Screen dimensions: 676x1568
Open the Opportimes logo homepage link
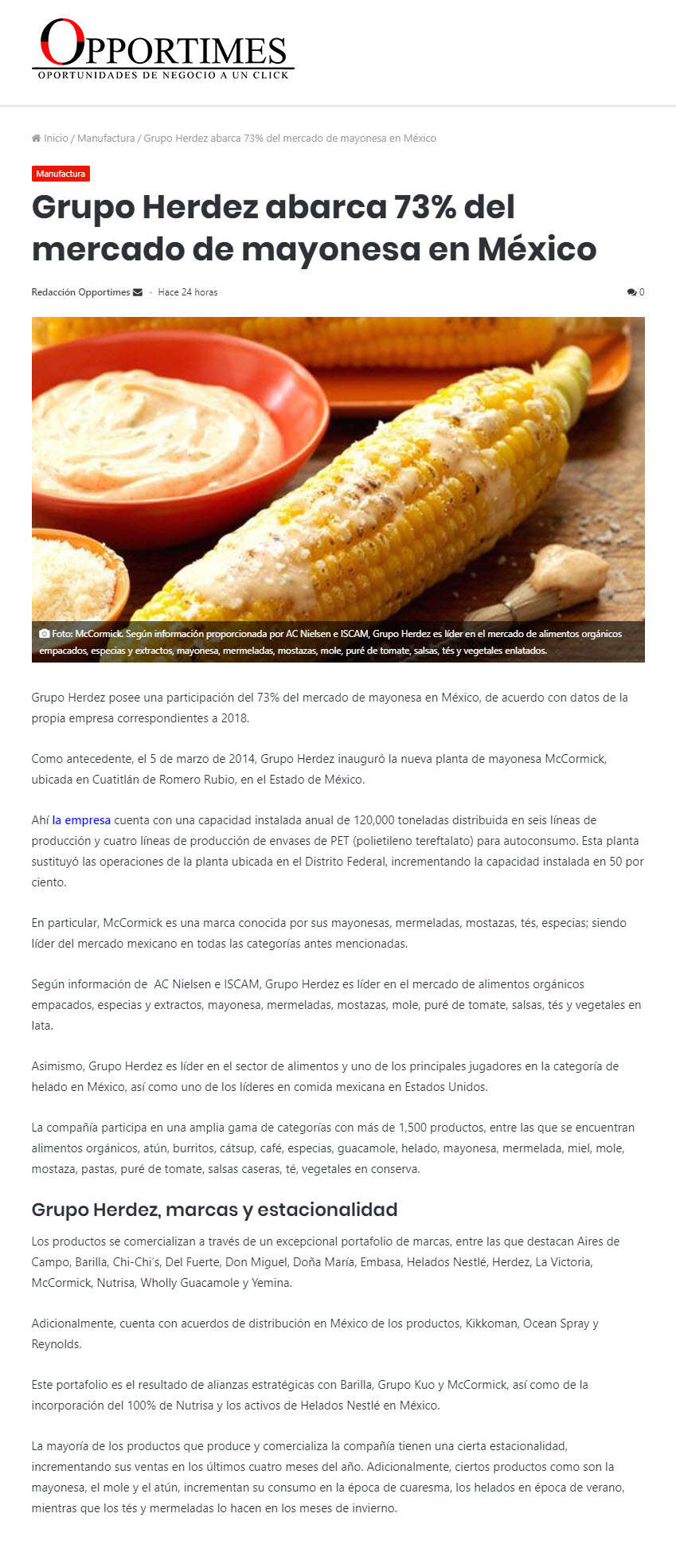tap(163, 49)
